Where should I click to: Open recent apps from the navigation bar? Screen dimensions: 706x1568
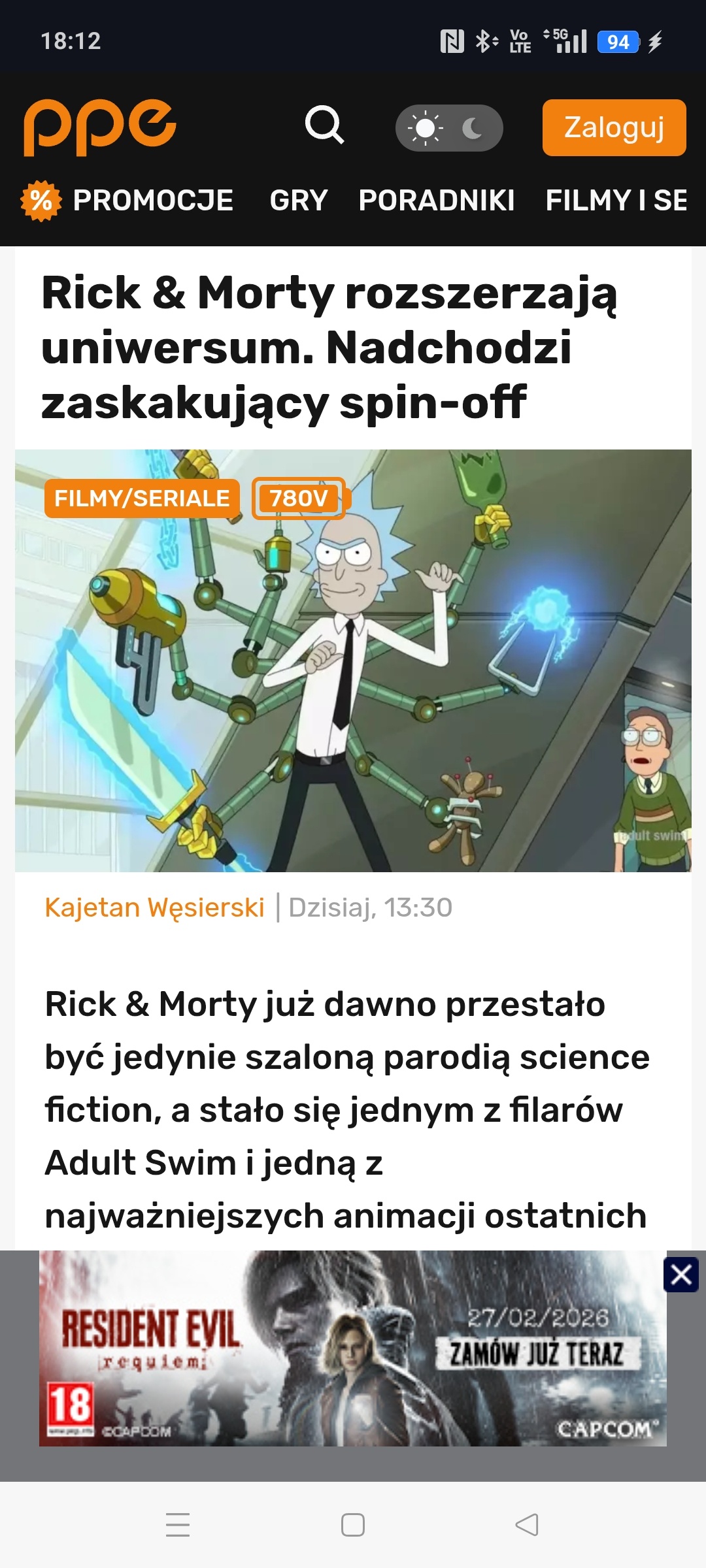177,1525
